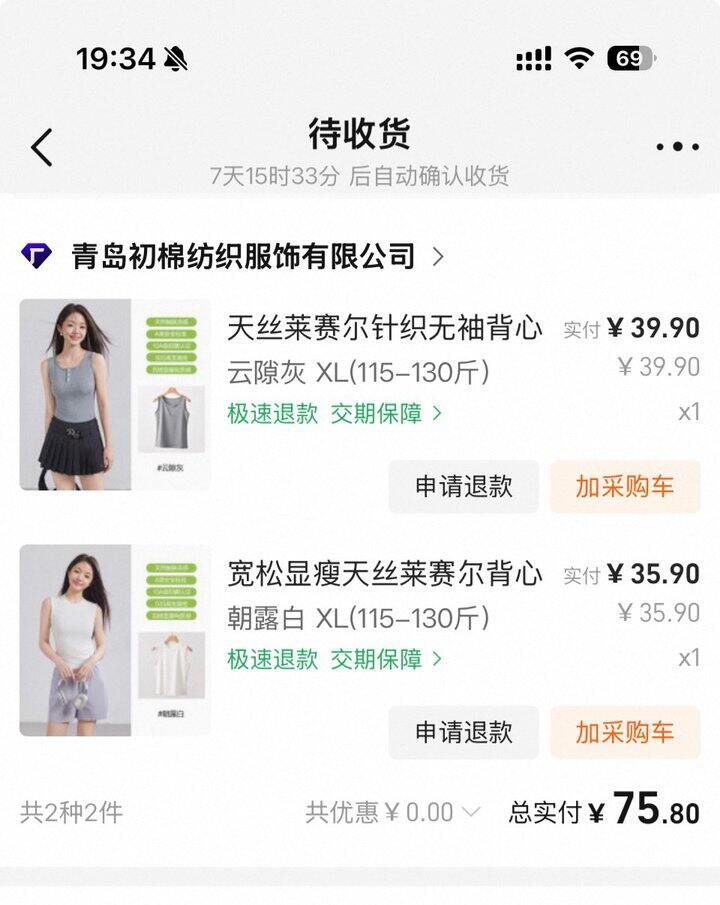Image resolution: width=720 pixels, height=905 pixels.
Task: Go back from the 待收货 page
Action: (41, 148)
